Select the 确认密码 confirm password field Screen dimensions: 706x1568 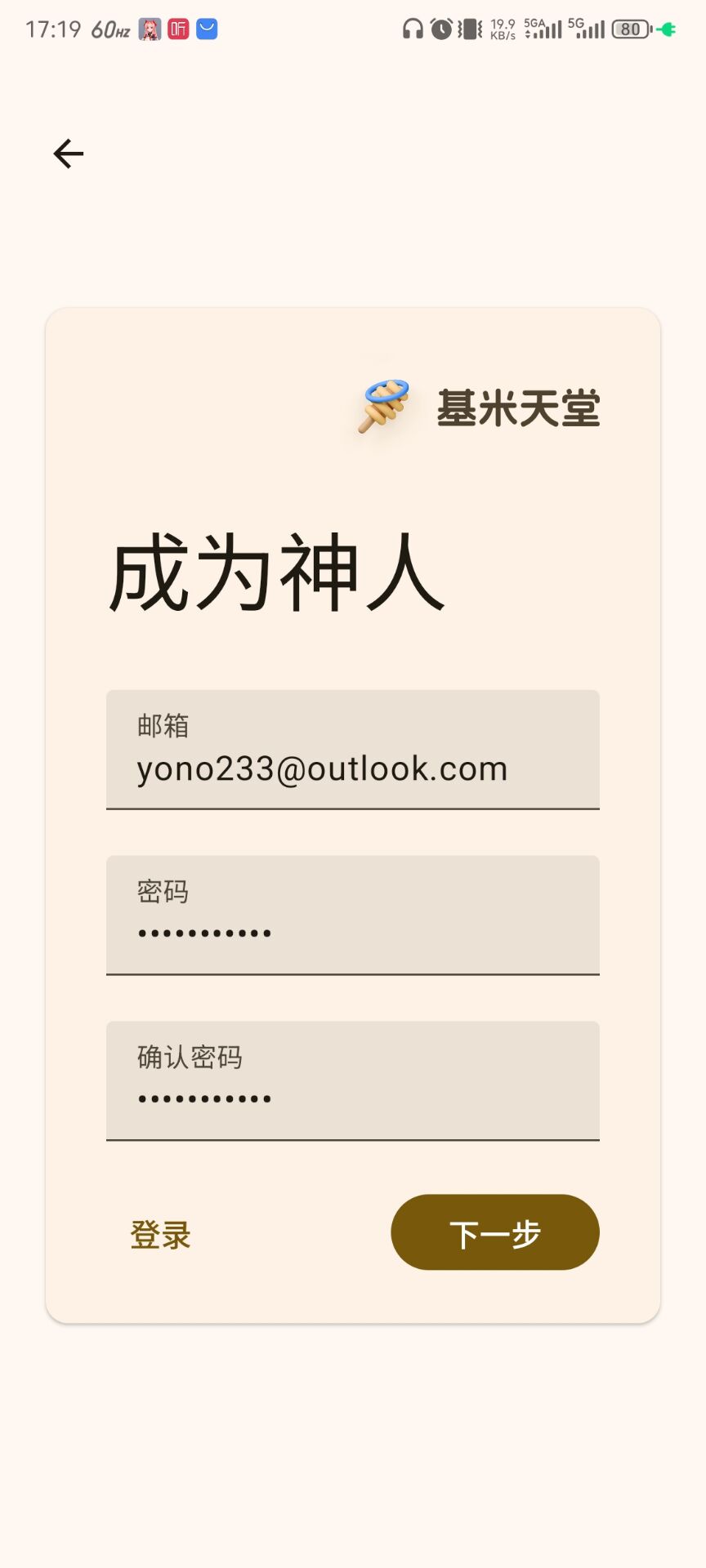point(353,1081)
